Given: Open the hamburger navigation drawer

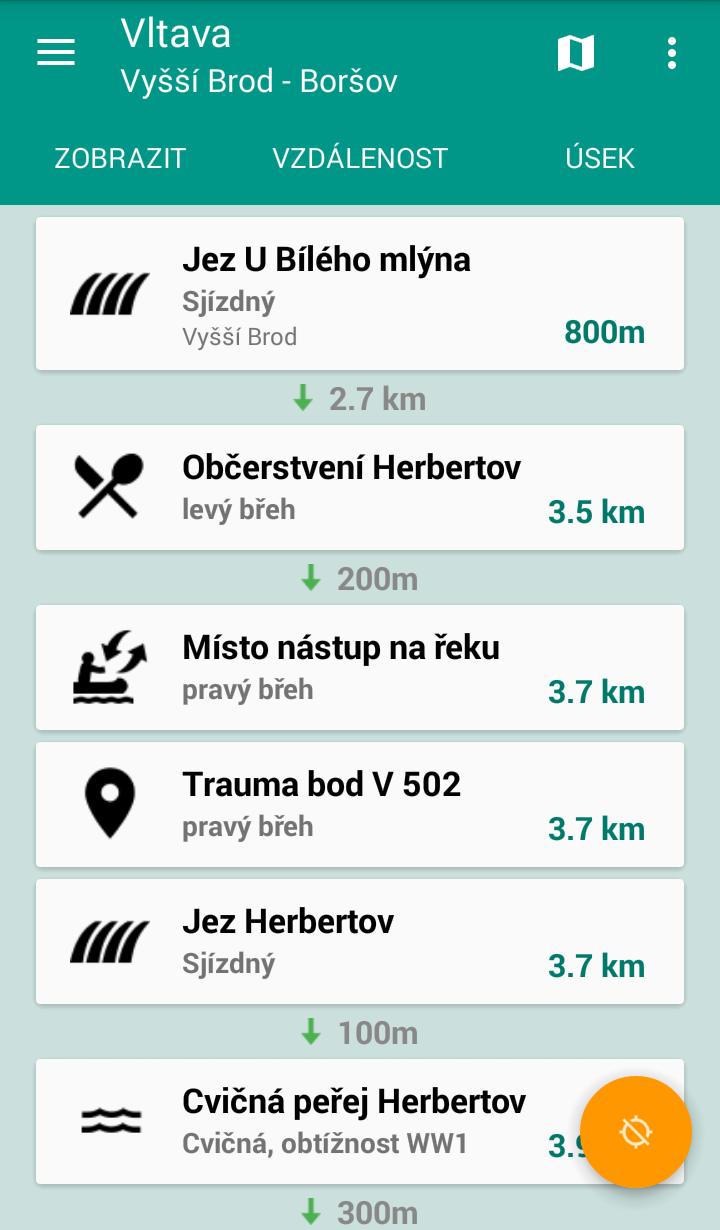Looking at the screenshot, I should point(56,53).
